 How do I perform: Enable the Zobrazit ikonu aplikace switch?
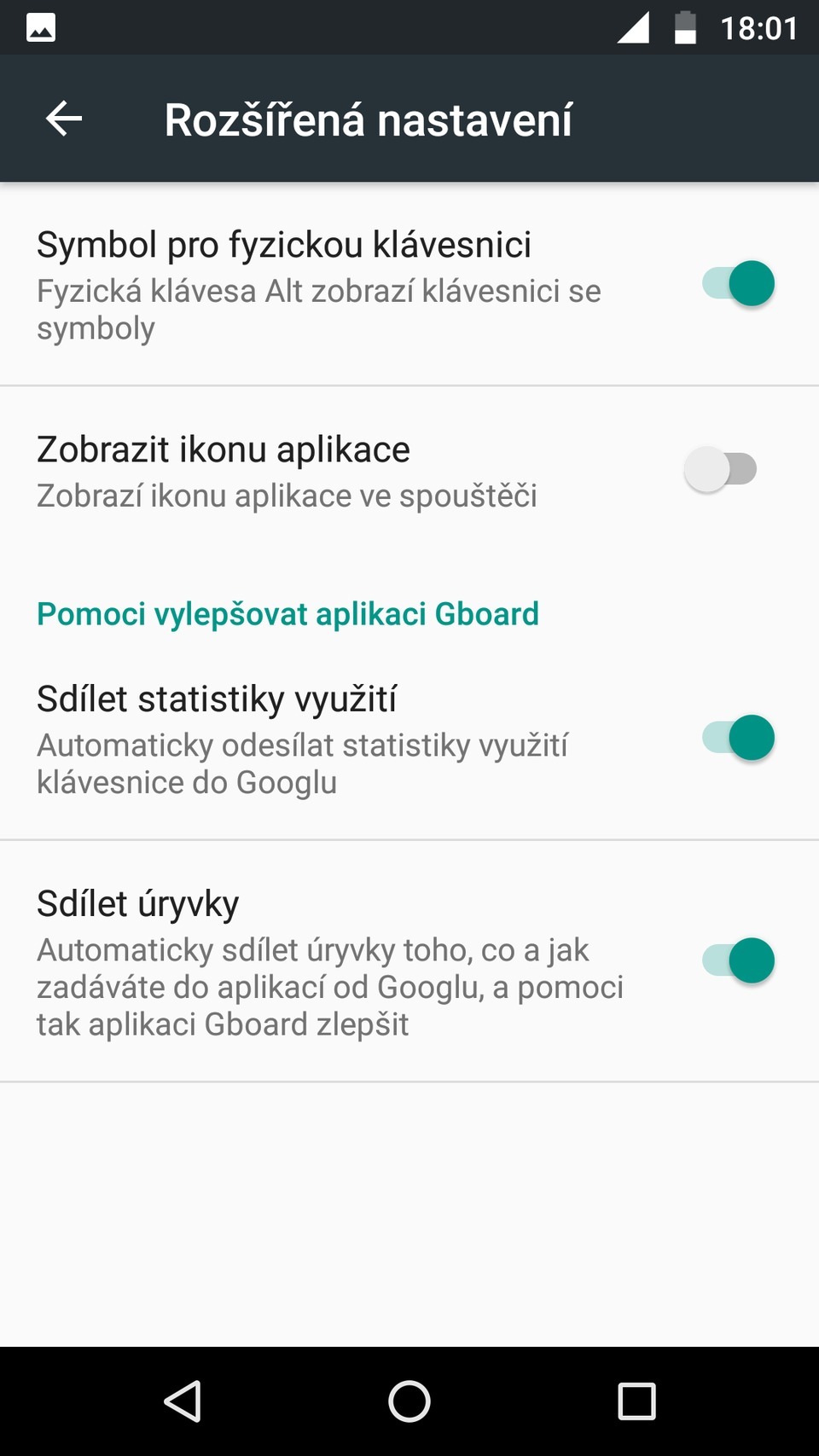720,468
